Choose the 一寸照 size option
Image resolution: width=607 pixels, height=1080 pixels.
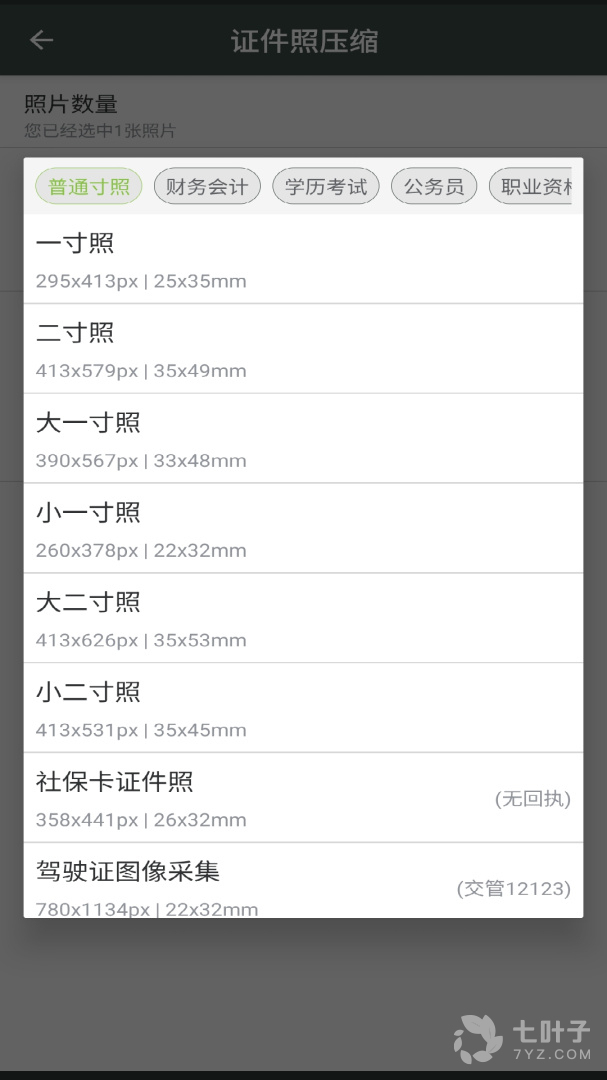coord(303,259)
